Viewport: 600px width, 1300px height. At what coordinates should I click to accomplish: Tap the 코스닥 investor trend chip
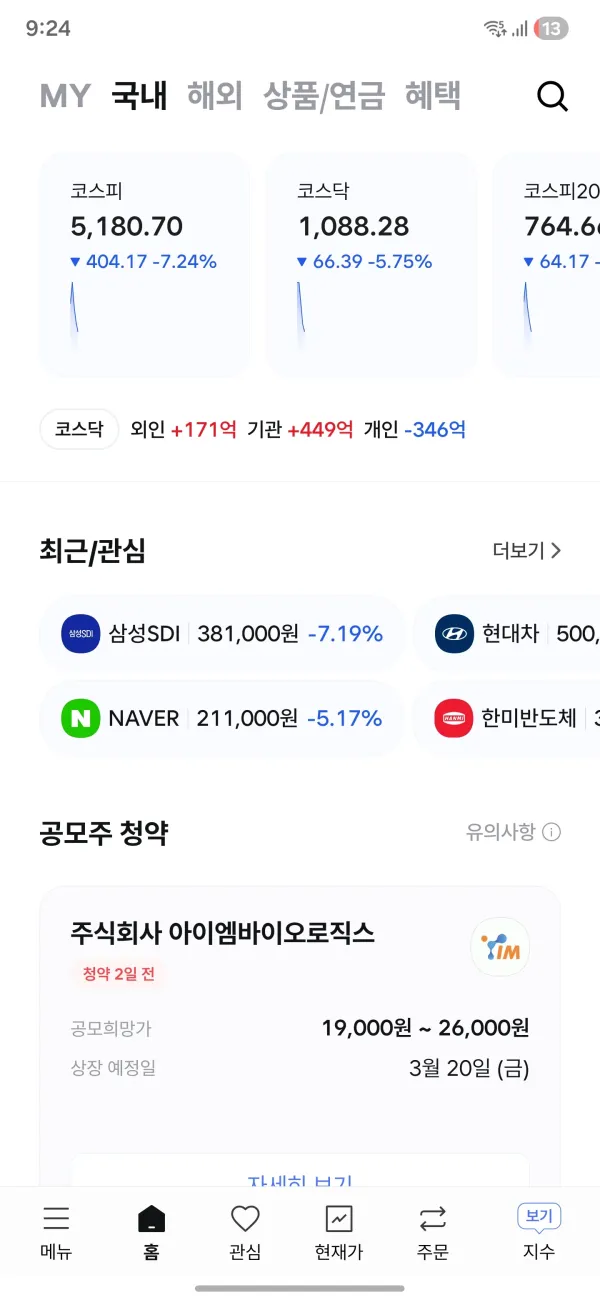(79, 430)
